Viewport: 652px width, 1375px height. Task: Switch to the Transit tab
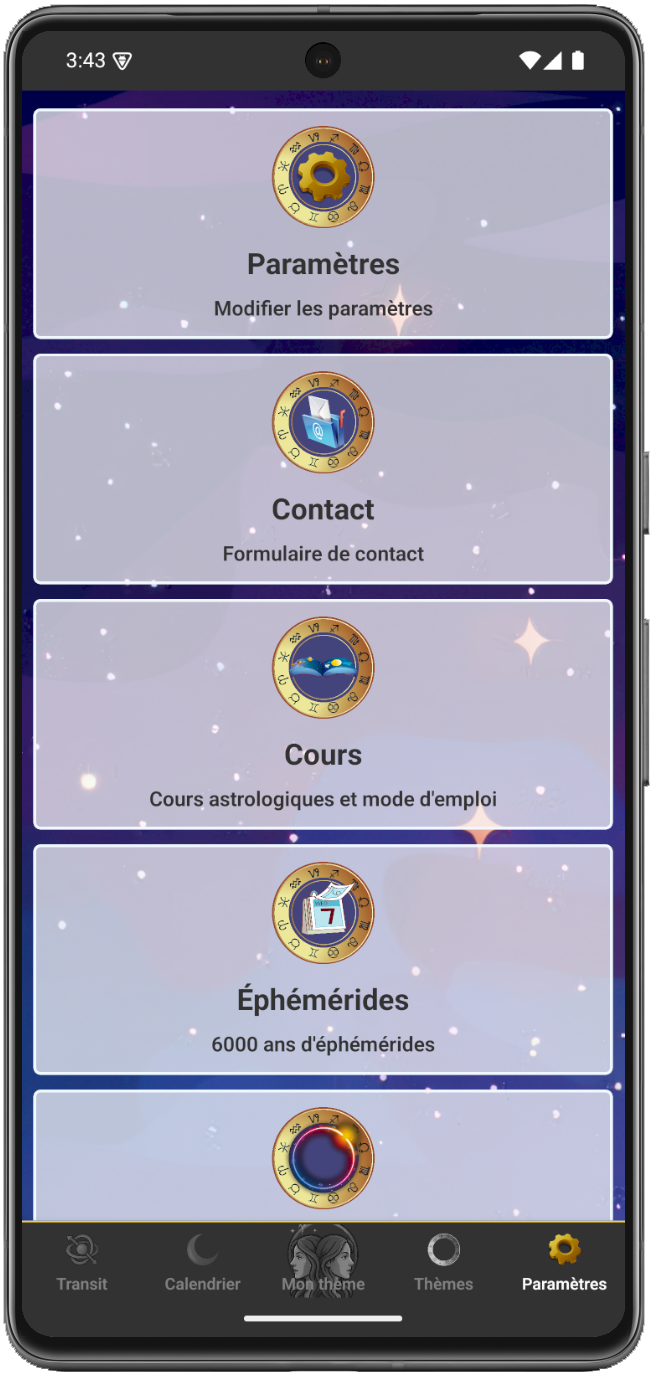point(82,1264)
